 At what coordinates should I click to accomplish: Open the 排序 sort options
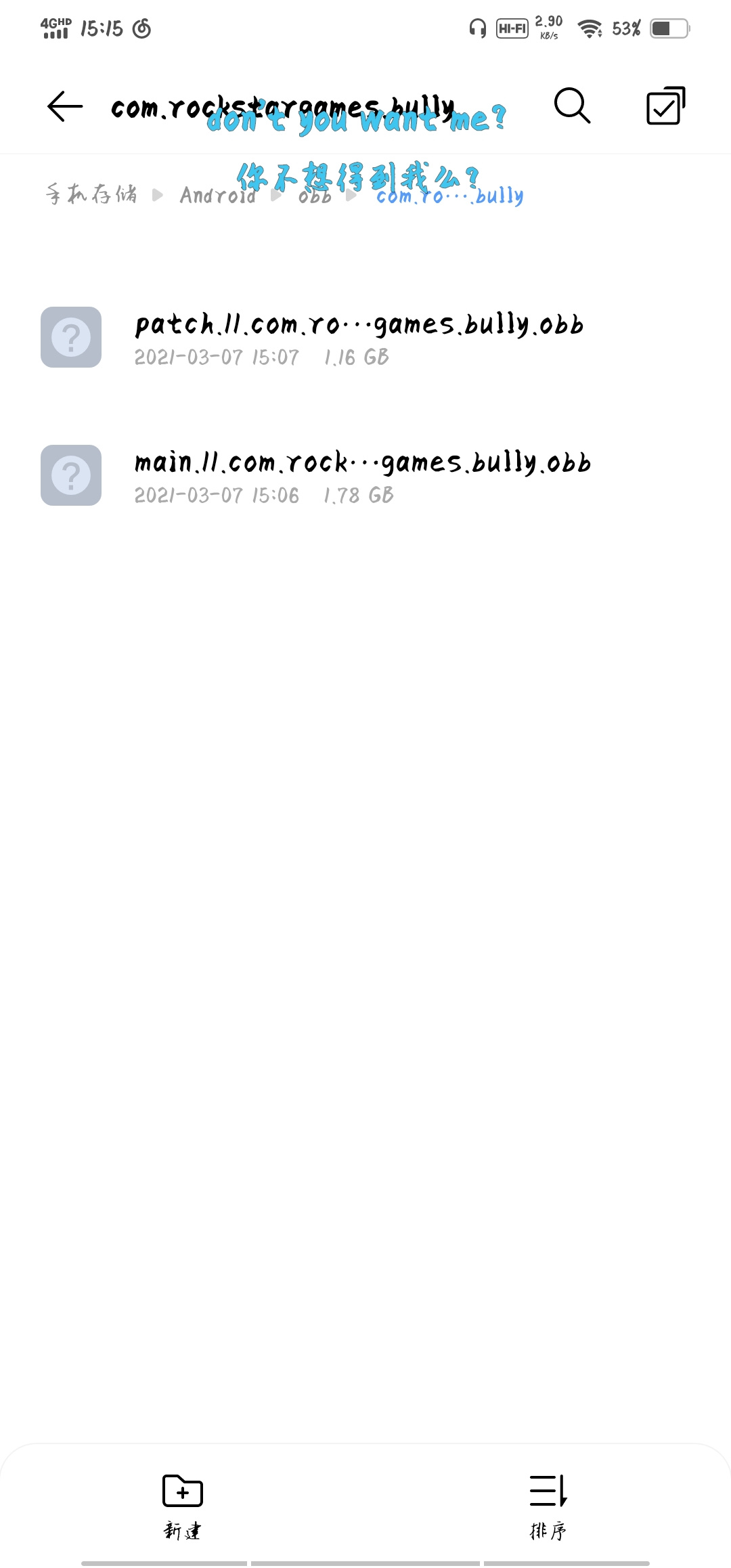(x=548, y=1506)
